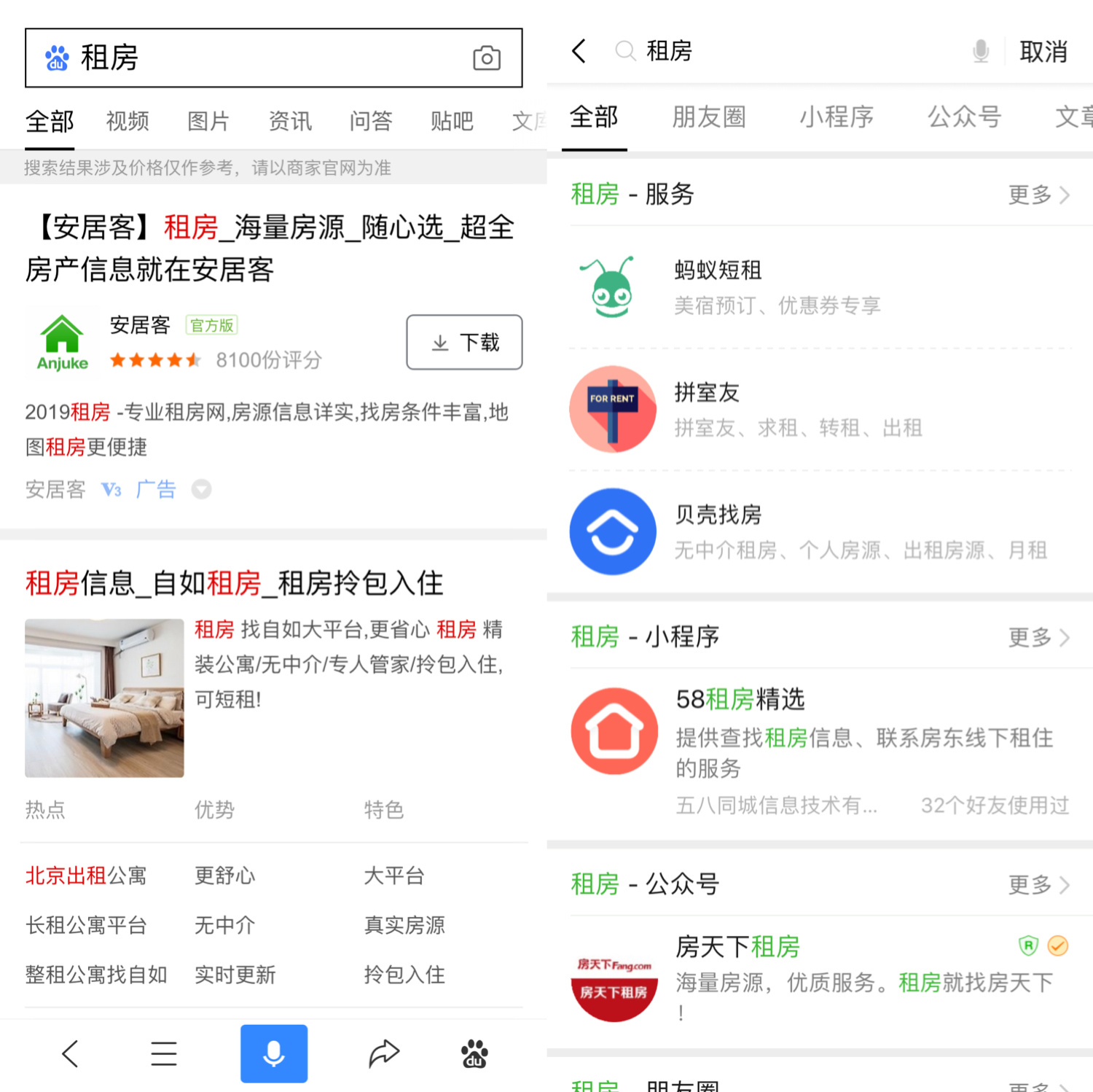
Task: Start voice search with the blue microphone button
Action: point(274,1053)
